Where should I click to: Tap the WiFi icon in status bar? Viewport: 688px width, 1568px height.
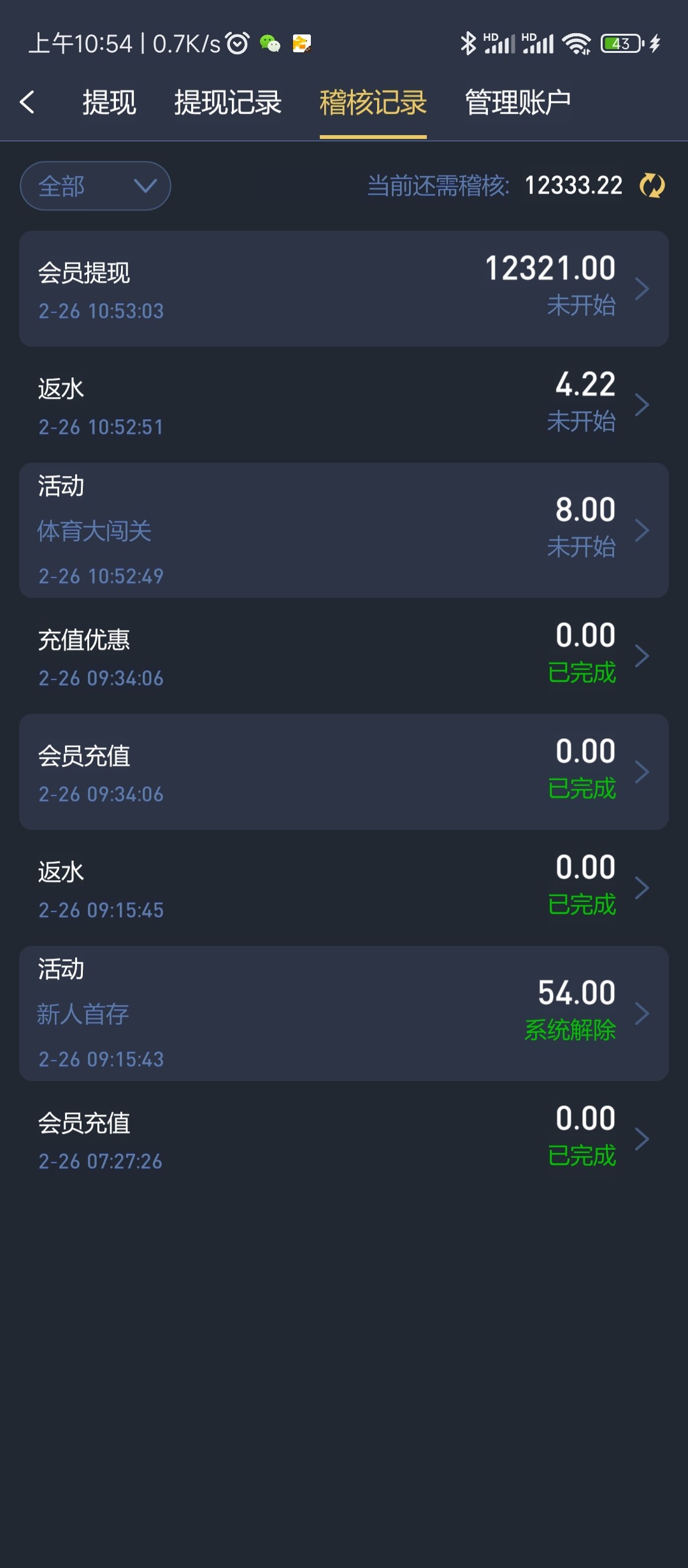(577, 43)
